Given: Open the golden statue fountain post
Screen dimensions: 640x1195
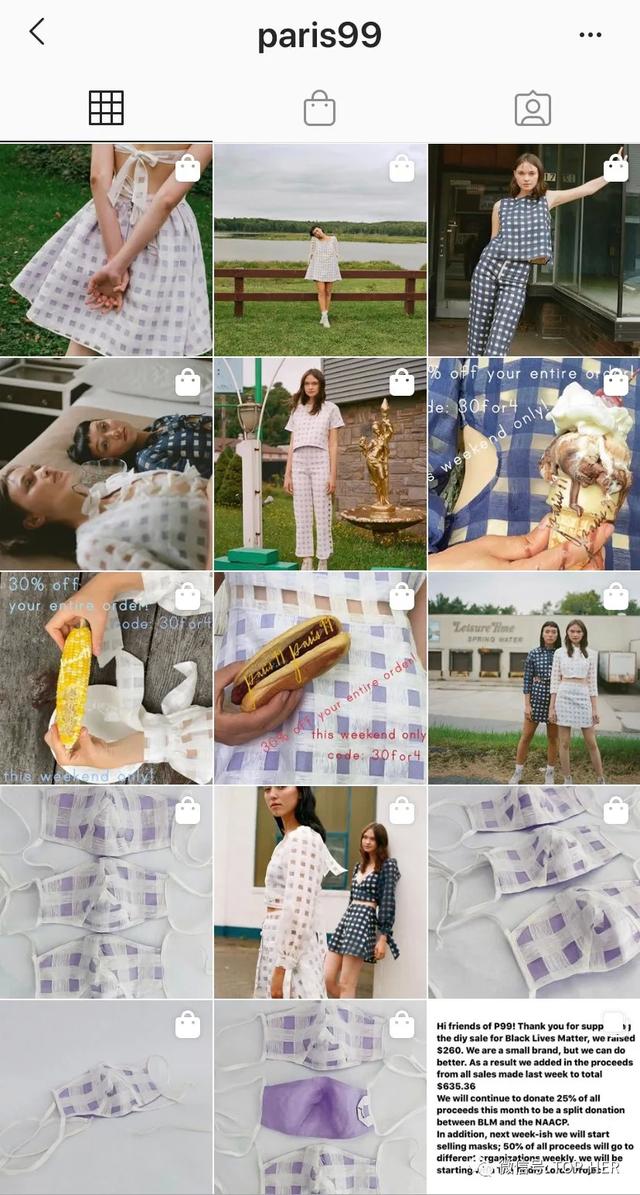Looking at the screenshot, I should [x=320, y=464].
